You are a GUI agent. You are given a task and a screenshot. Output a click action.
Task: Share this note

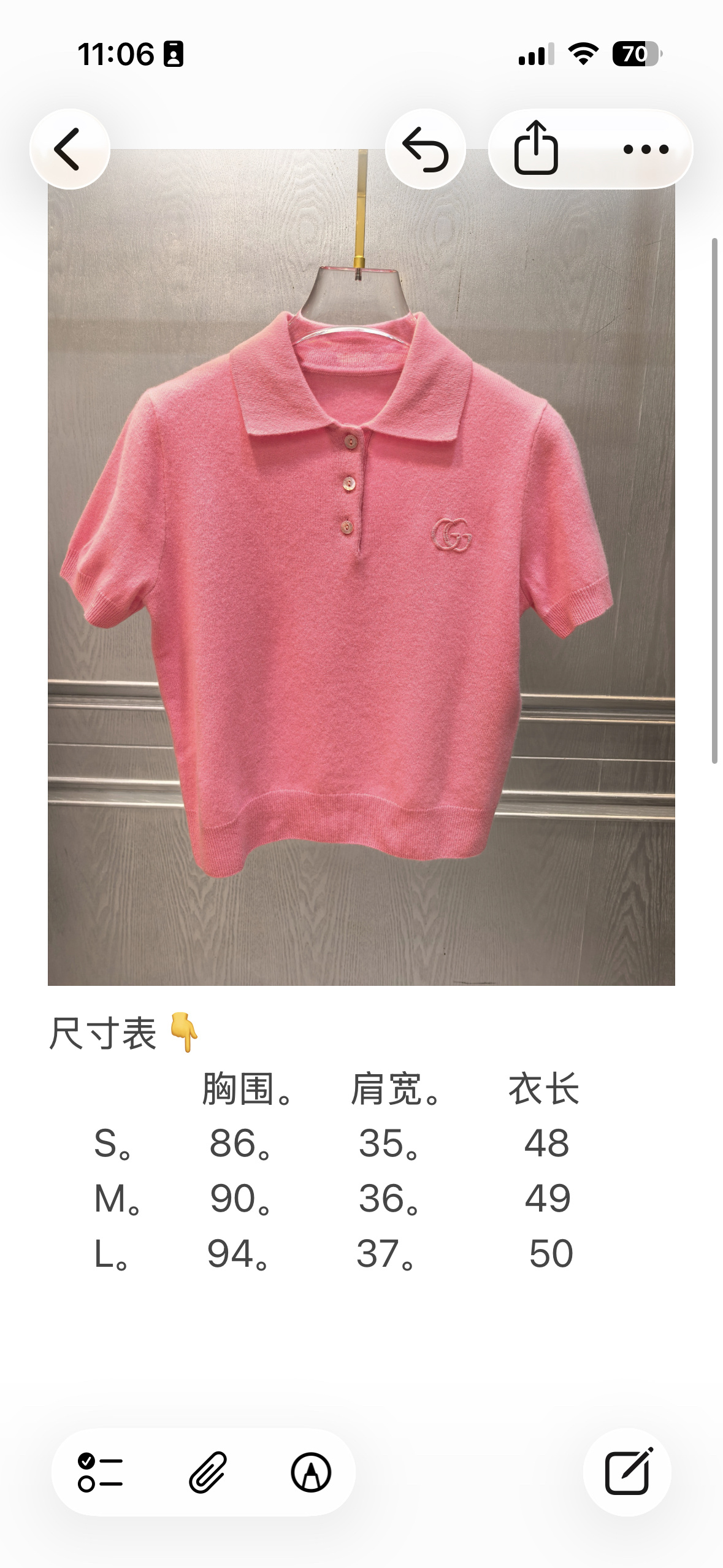(535, 148)
